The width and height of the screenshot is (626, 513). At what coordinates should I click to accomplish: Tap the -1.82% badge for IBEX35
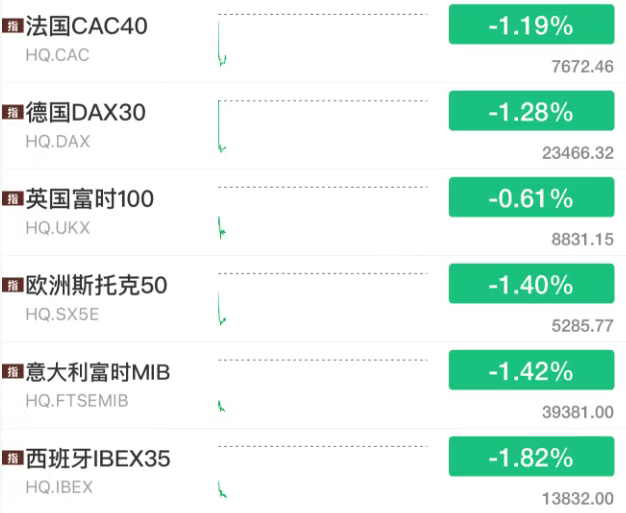(x=530, y=458)
